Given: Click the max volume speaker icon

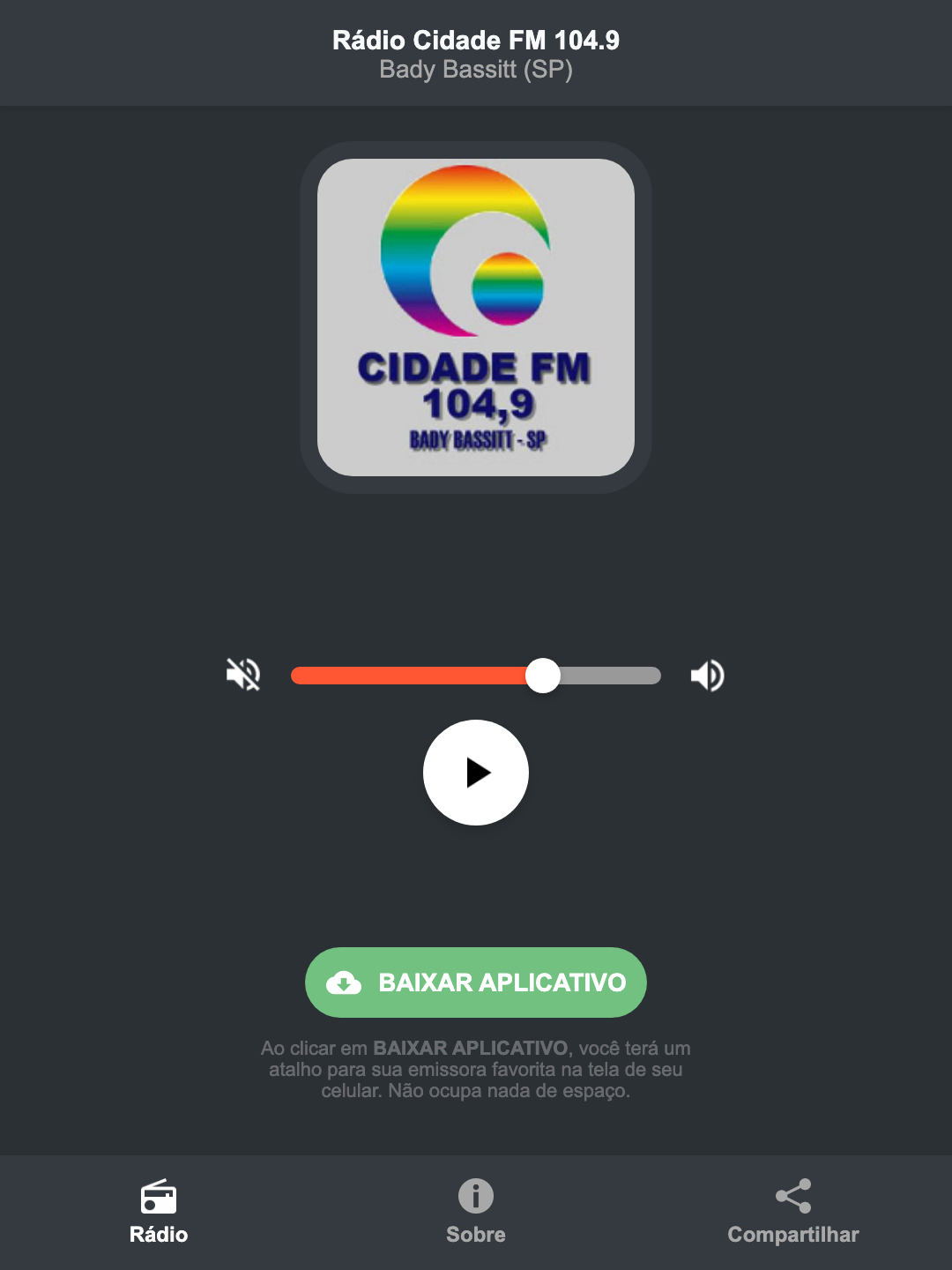Looking at the screenshot, I should pyautogui.click(x=707, y=675).
